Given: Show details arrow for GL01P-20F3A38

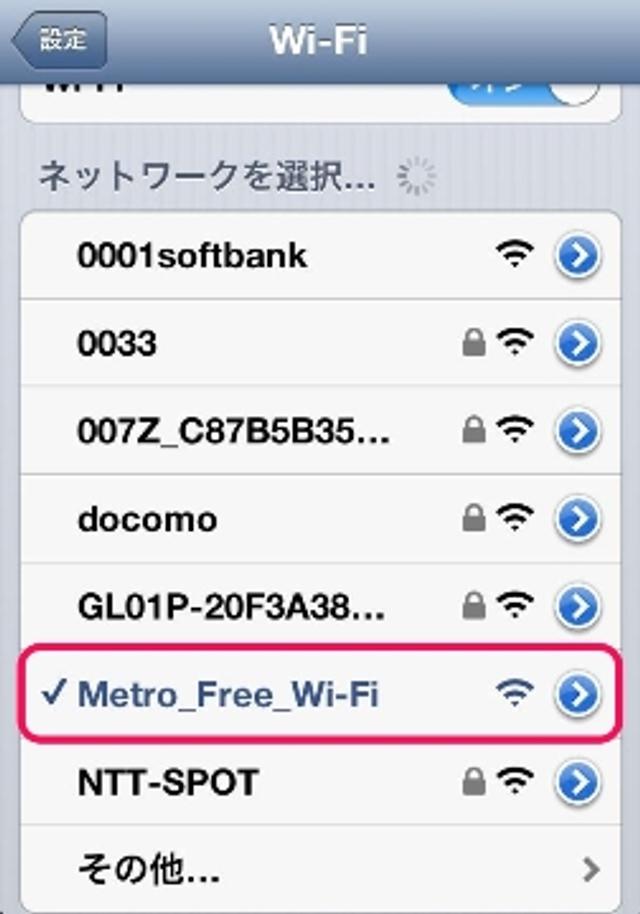Looking at the screenshot, I should click(x=577, y=607).
